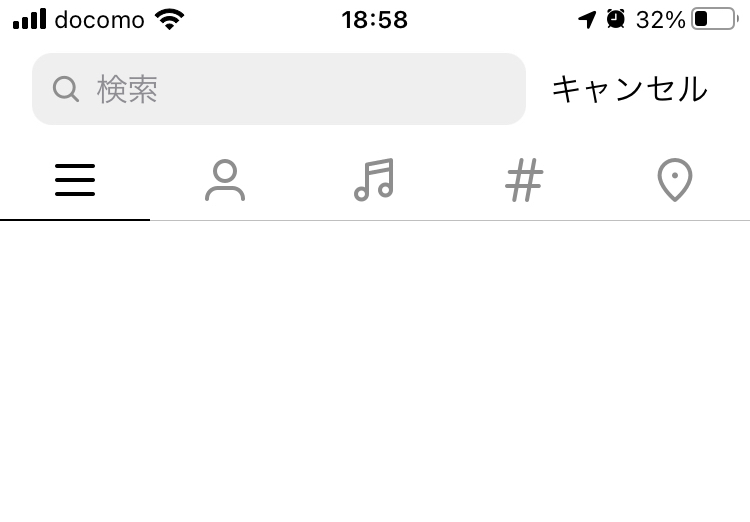Select the hashtag tab
This screenshot has height=522, width=750.
click(x=524, y=180)
